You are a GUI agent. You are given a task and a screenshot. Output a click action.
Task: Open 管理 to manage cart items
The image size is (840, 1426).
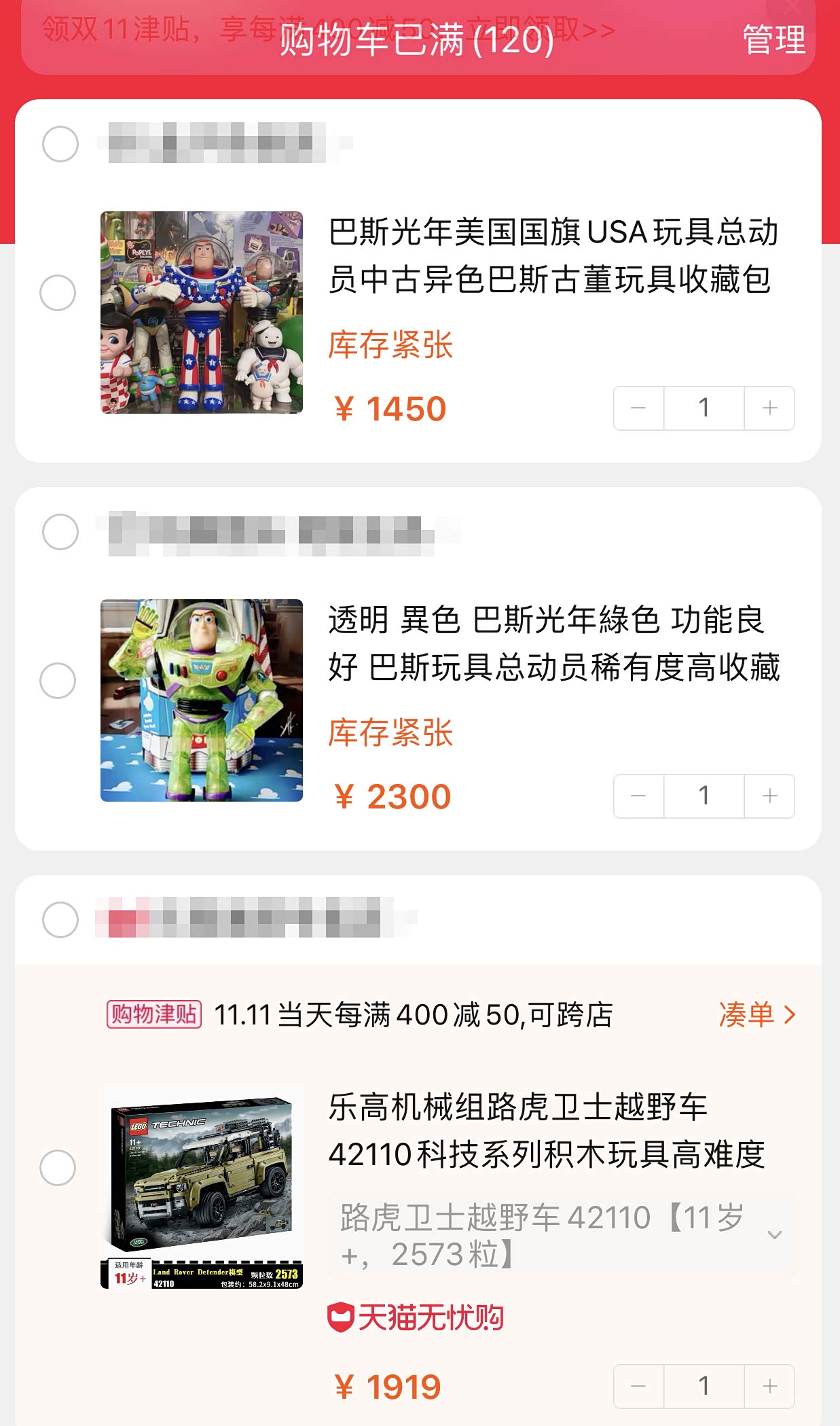coord(773,39)
